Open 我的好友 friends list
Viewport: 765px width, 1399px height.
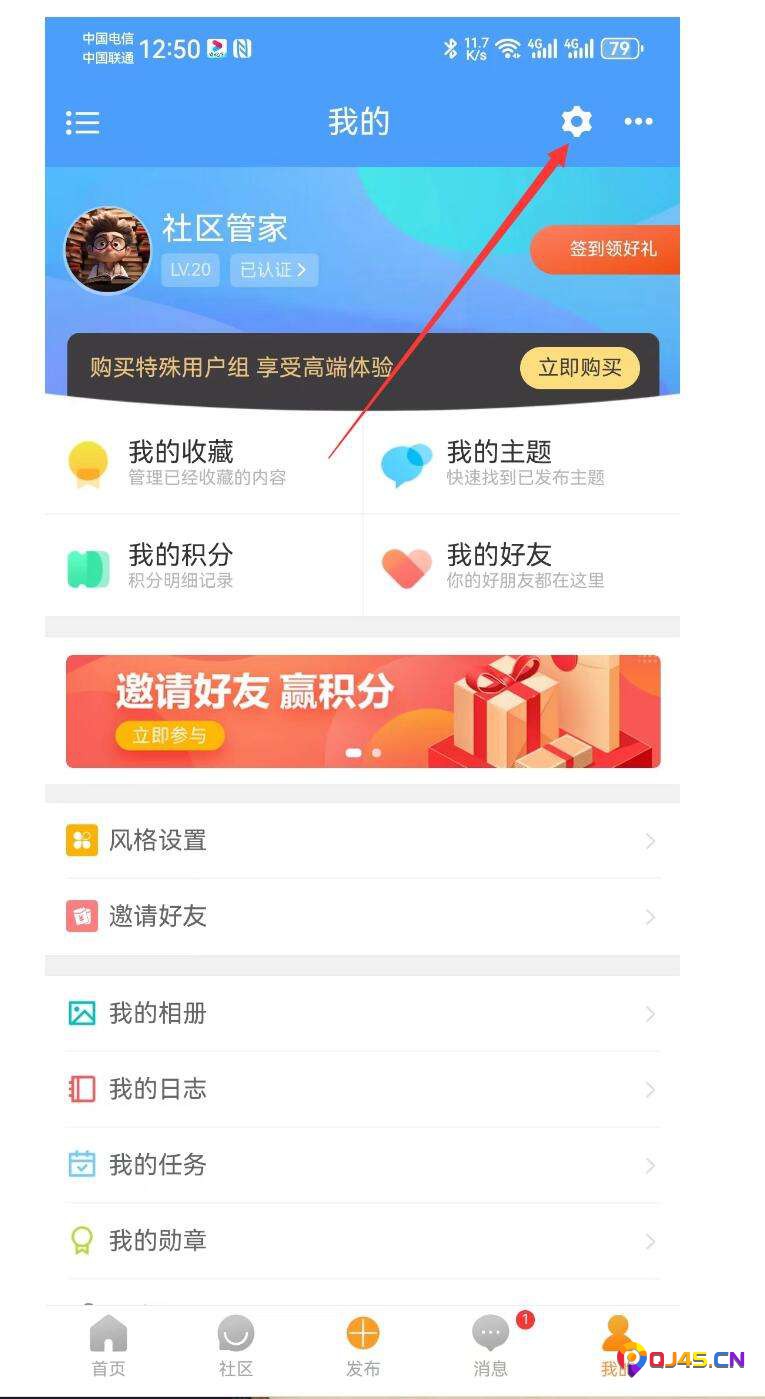(521, 565)
